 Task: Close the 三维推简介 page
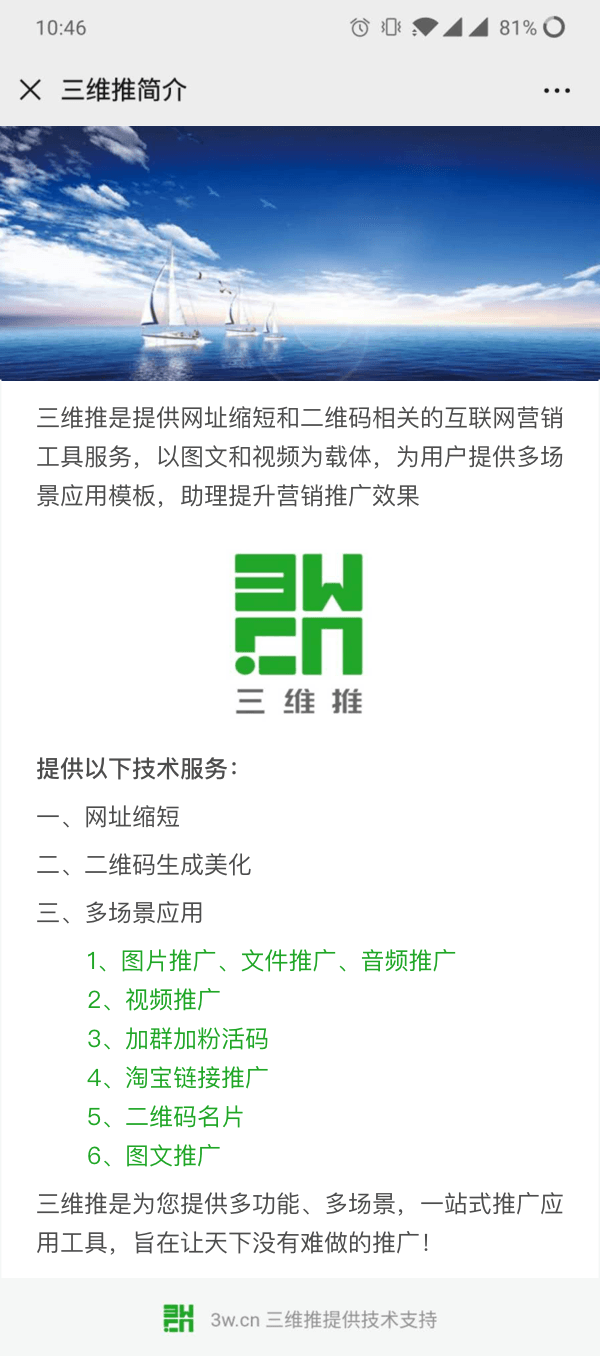point(31,90)
